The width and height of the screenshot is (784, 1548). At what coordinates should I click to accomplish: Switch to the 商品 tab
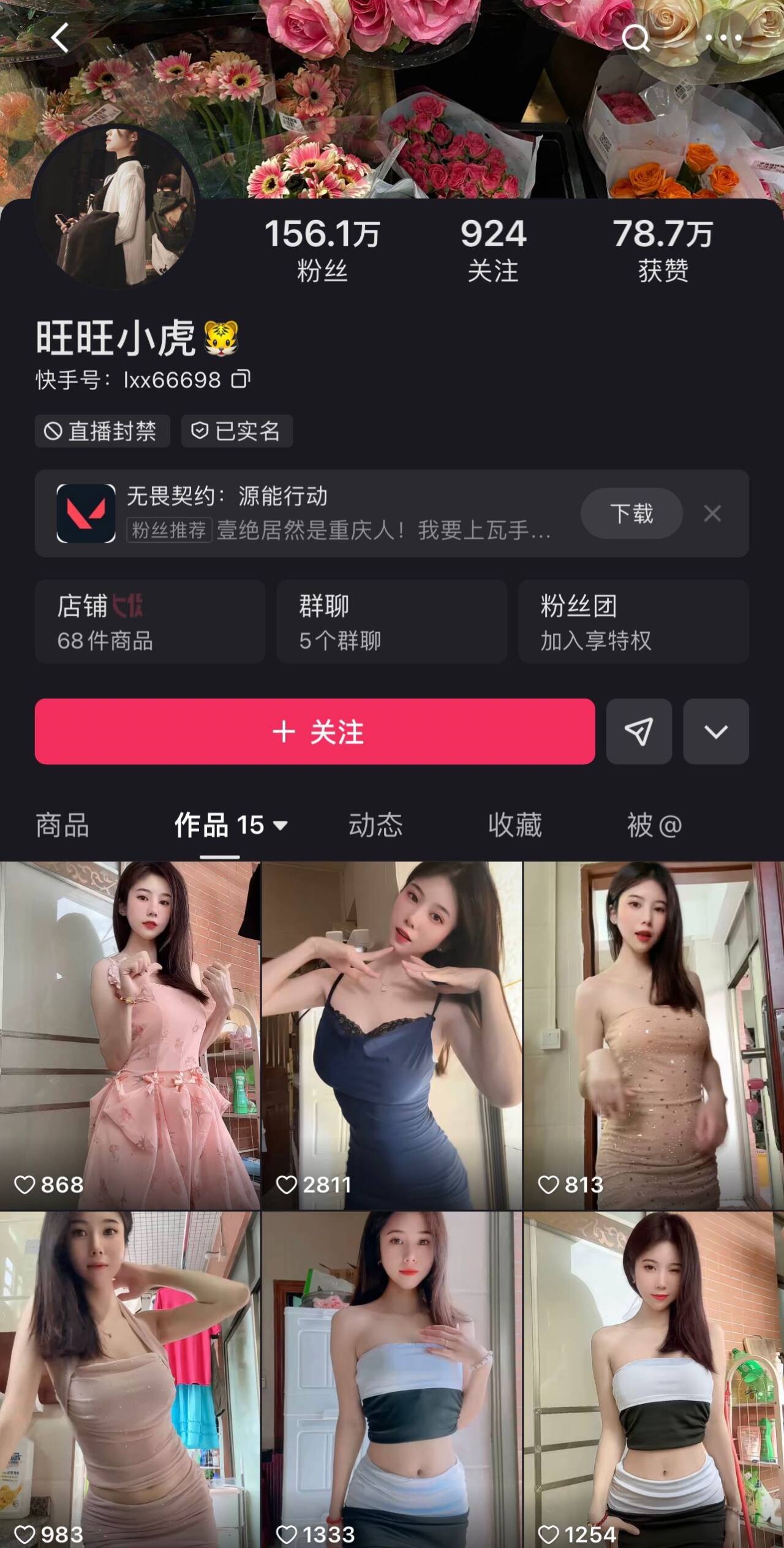tap(62, 825)
